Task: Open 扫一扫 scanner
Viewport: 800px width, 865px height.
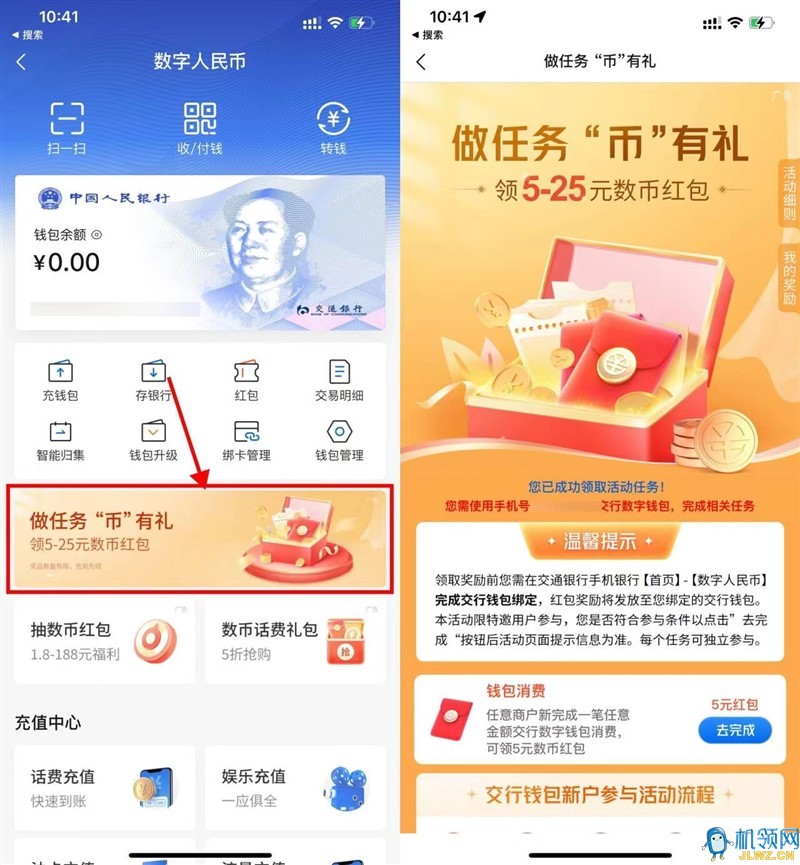Action: coord(67,128)
